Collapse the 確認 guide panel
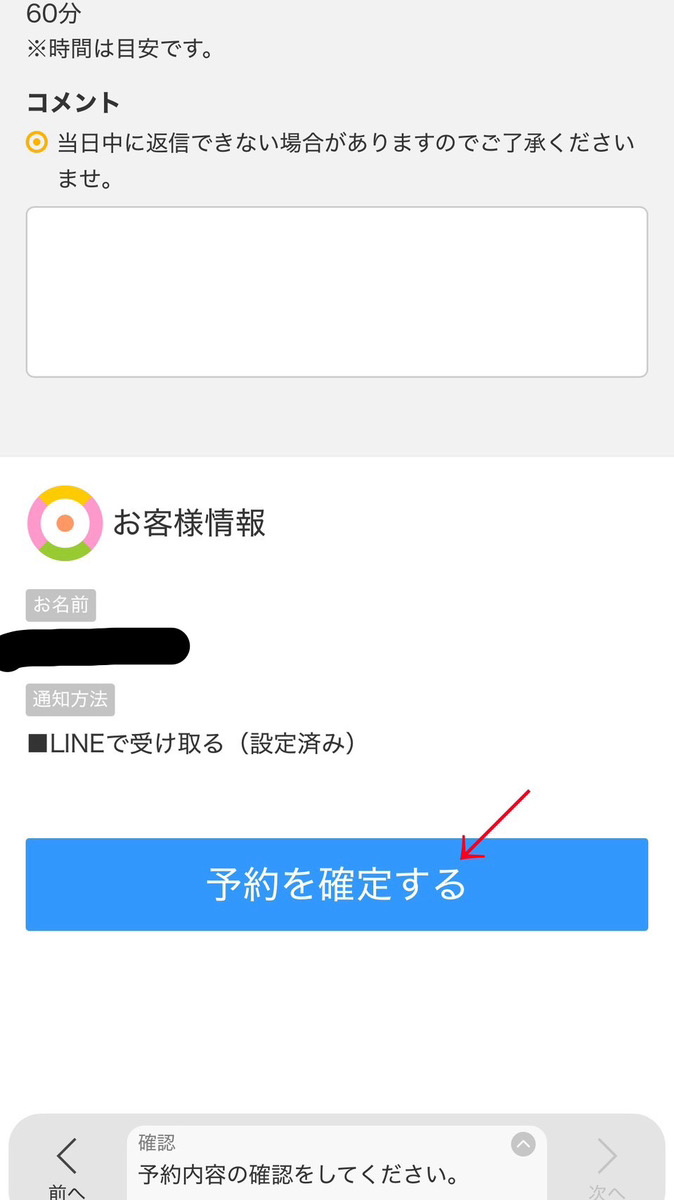 [x=523, y=1145]
